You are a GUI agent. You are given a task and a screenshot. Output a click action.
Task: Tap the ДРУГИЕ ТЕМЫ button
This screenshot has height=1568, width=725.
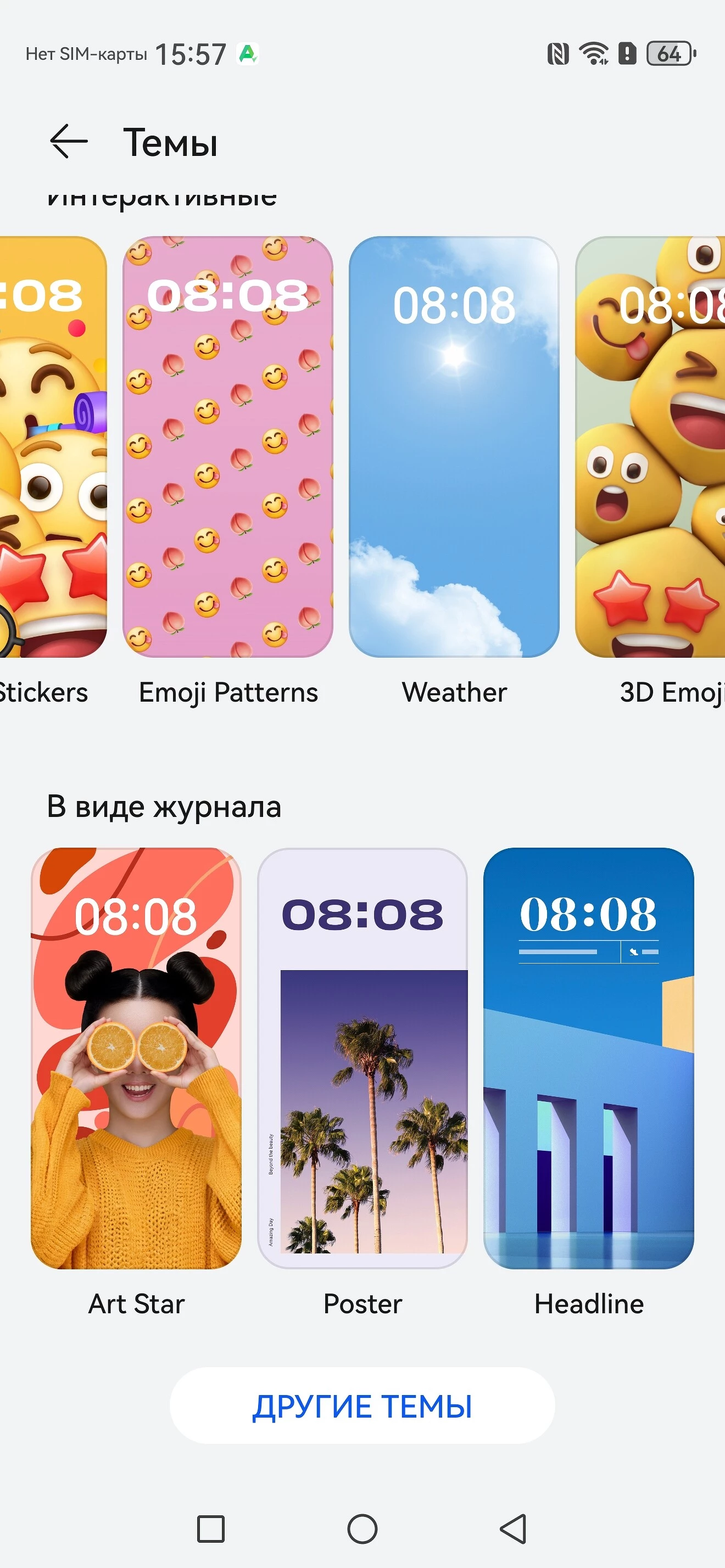362,1405
